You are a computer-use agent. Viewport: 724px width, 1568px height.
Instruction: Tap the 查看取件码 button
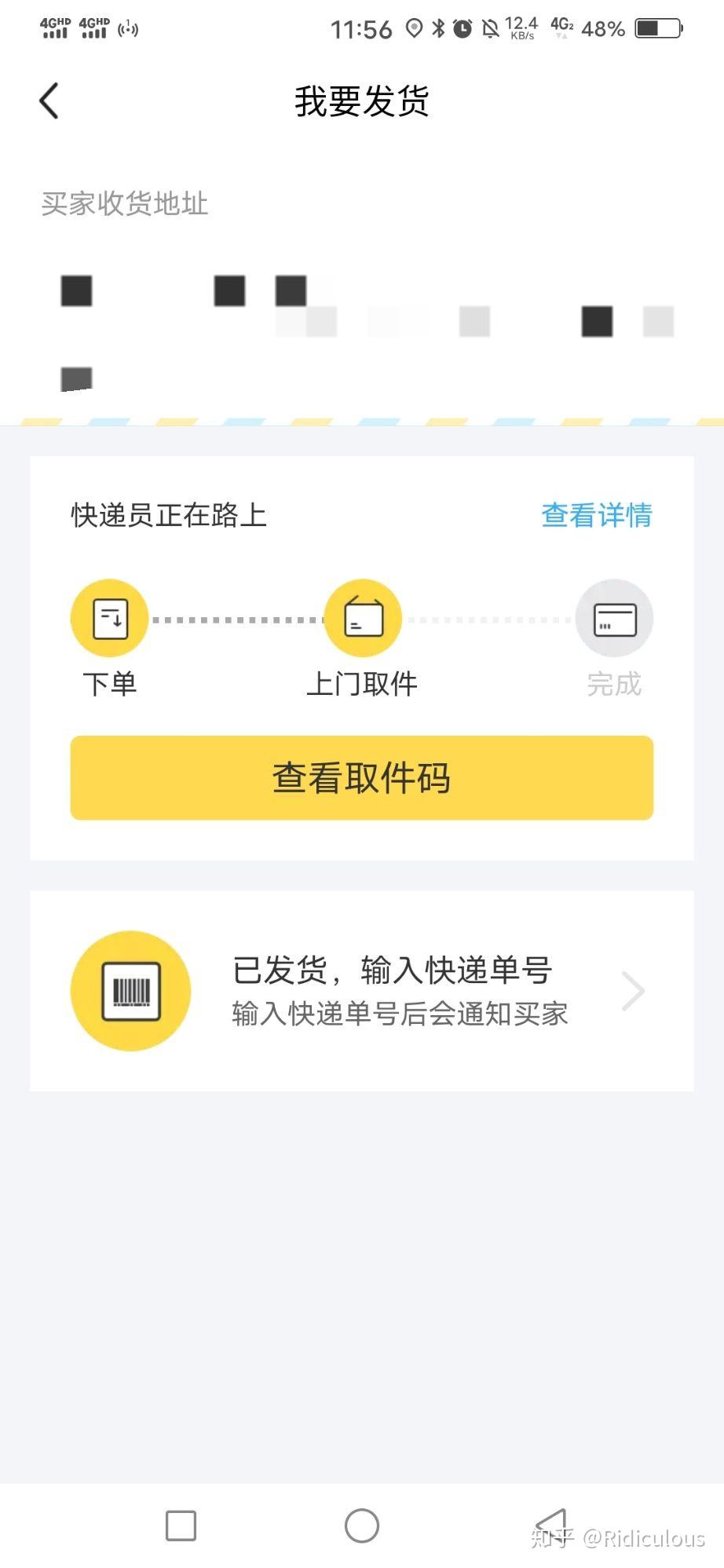(x=362, y=777)
